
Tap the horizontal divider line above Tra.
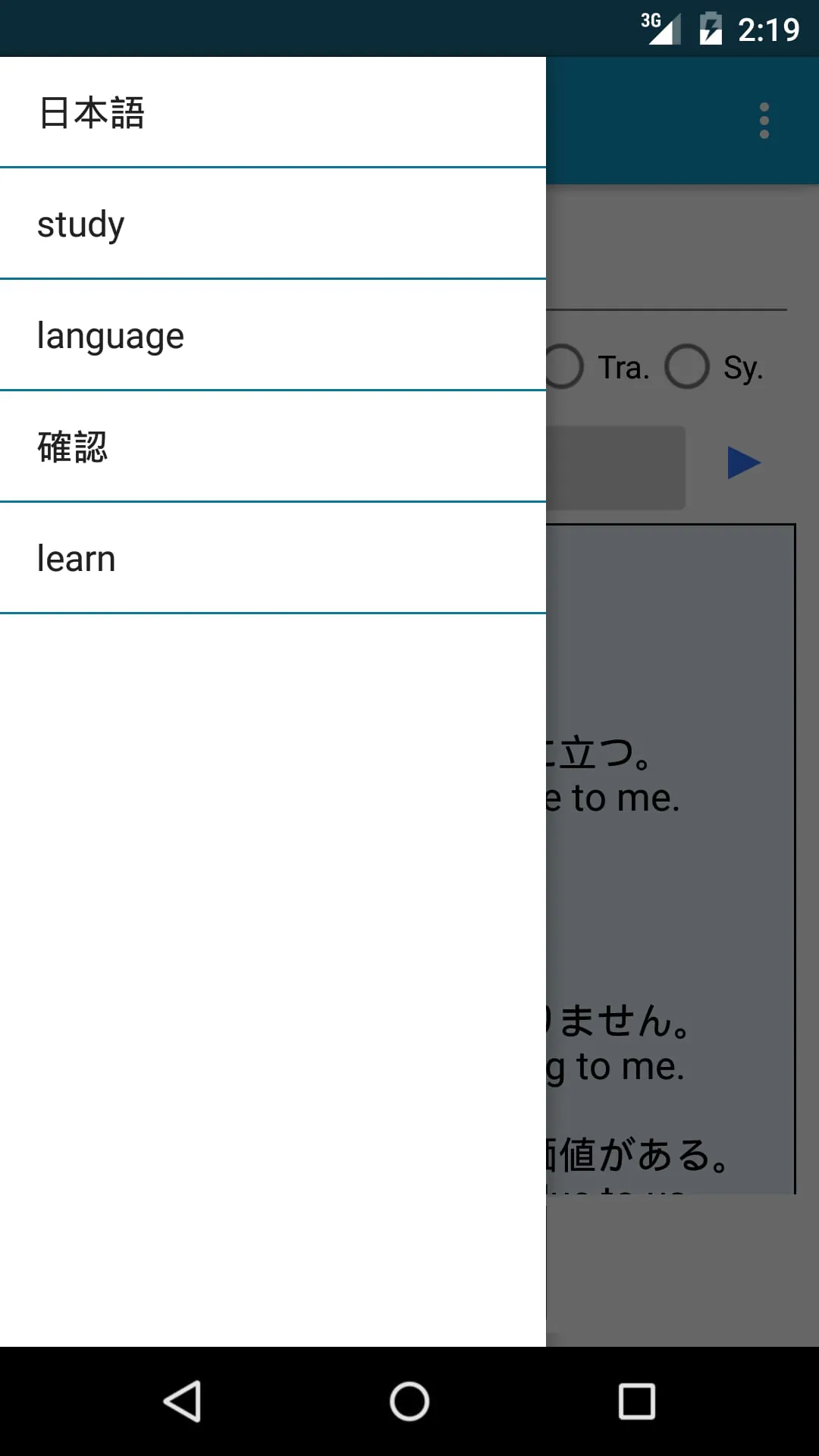pos(667,309)
